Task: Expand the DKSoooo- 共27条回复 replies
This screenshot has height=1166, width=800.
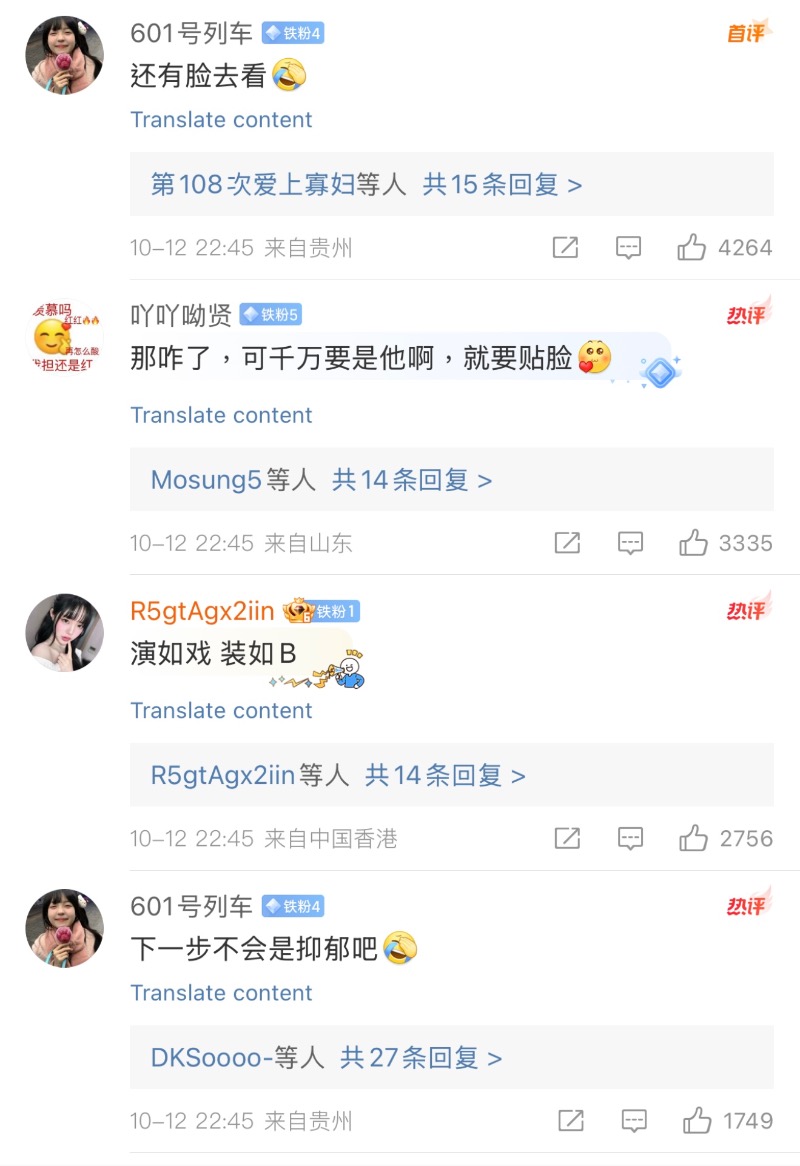Action: coord(420,1058)
